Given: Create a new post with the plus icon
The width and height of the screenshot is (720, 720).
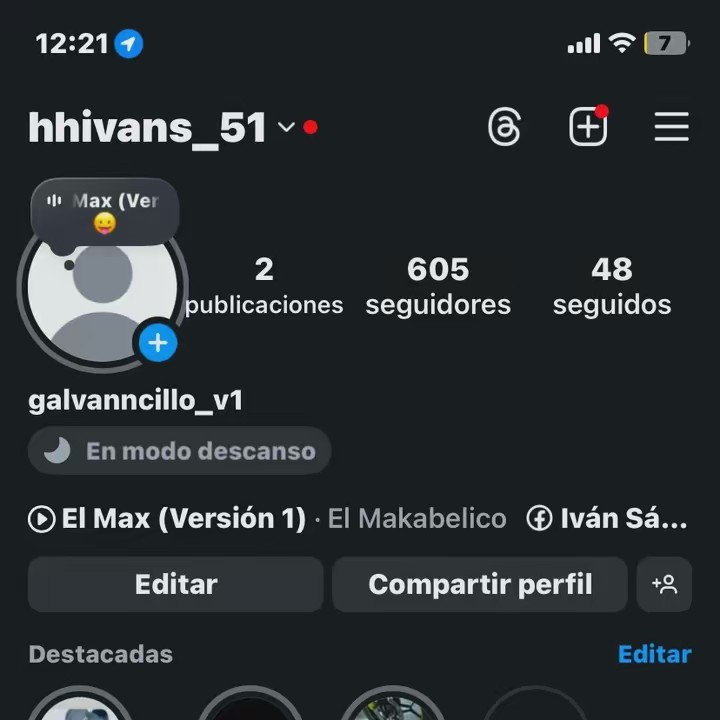Looking at the screenshot, I should (x=588, y=127).
